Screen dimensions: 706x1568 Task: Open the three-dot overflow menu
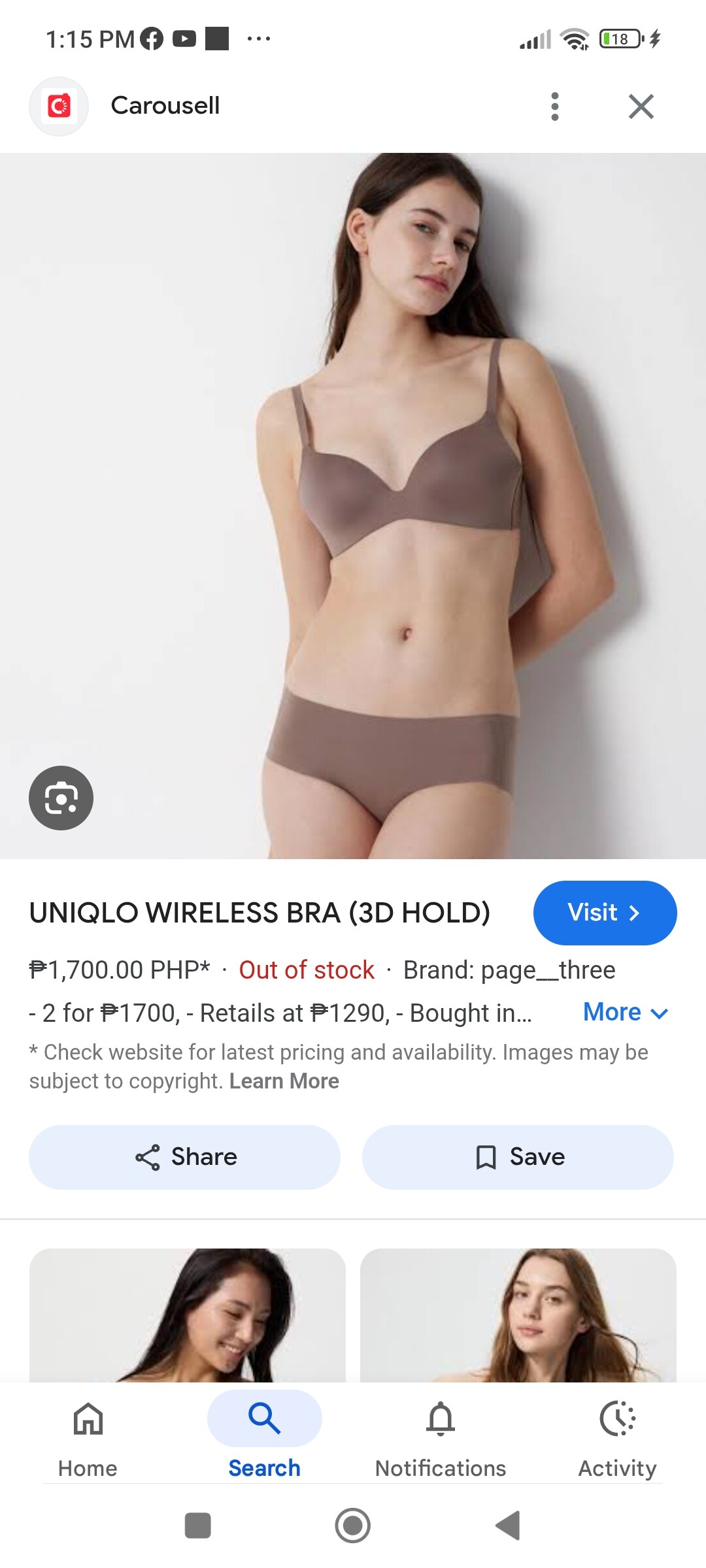coord(555,106)
